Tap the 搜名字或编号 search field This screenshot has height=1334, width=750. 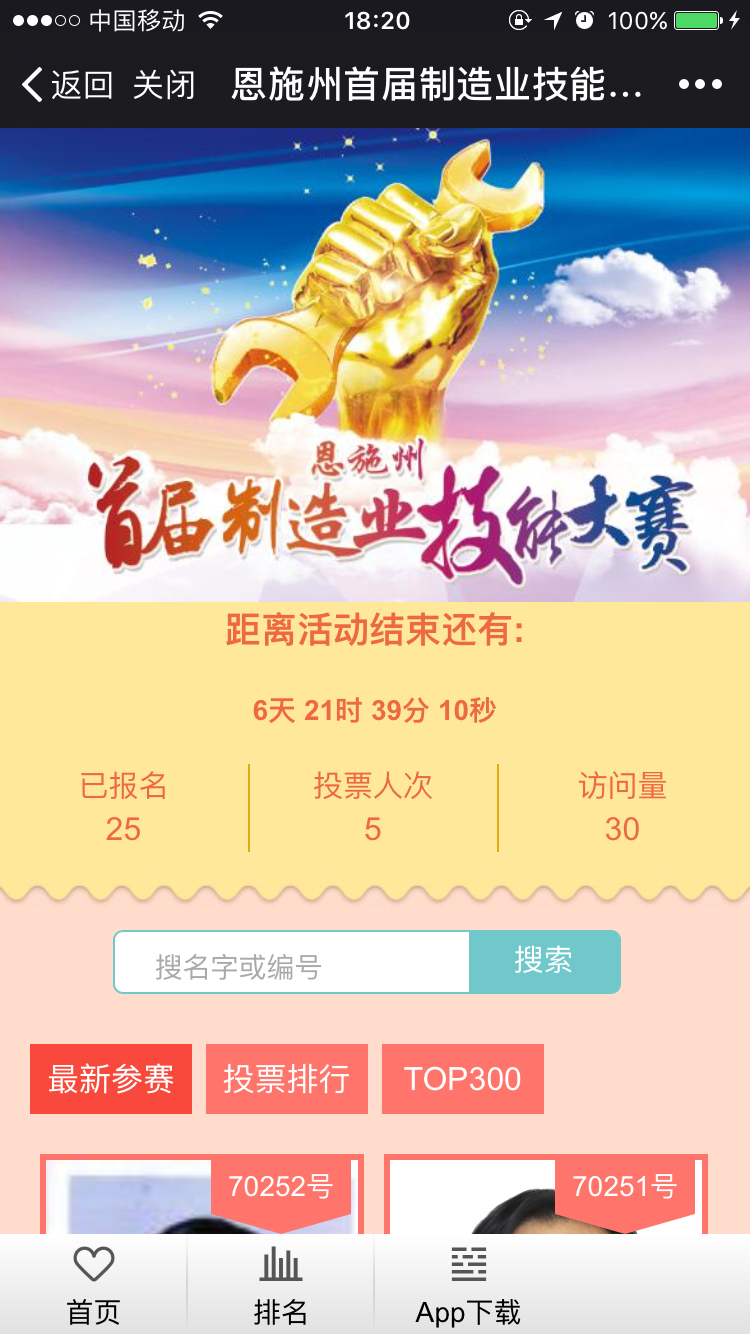(x=292, y=963)
